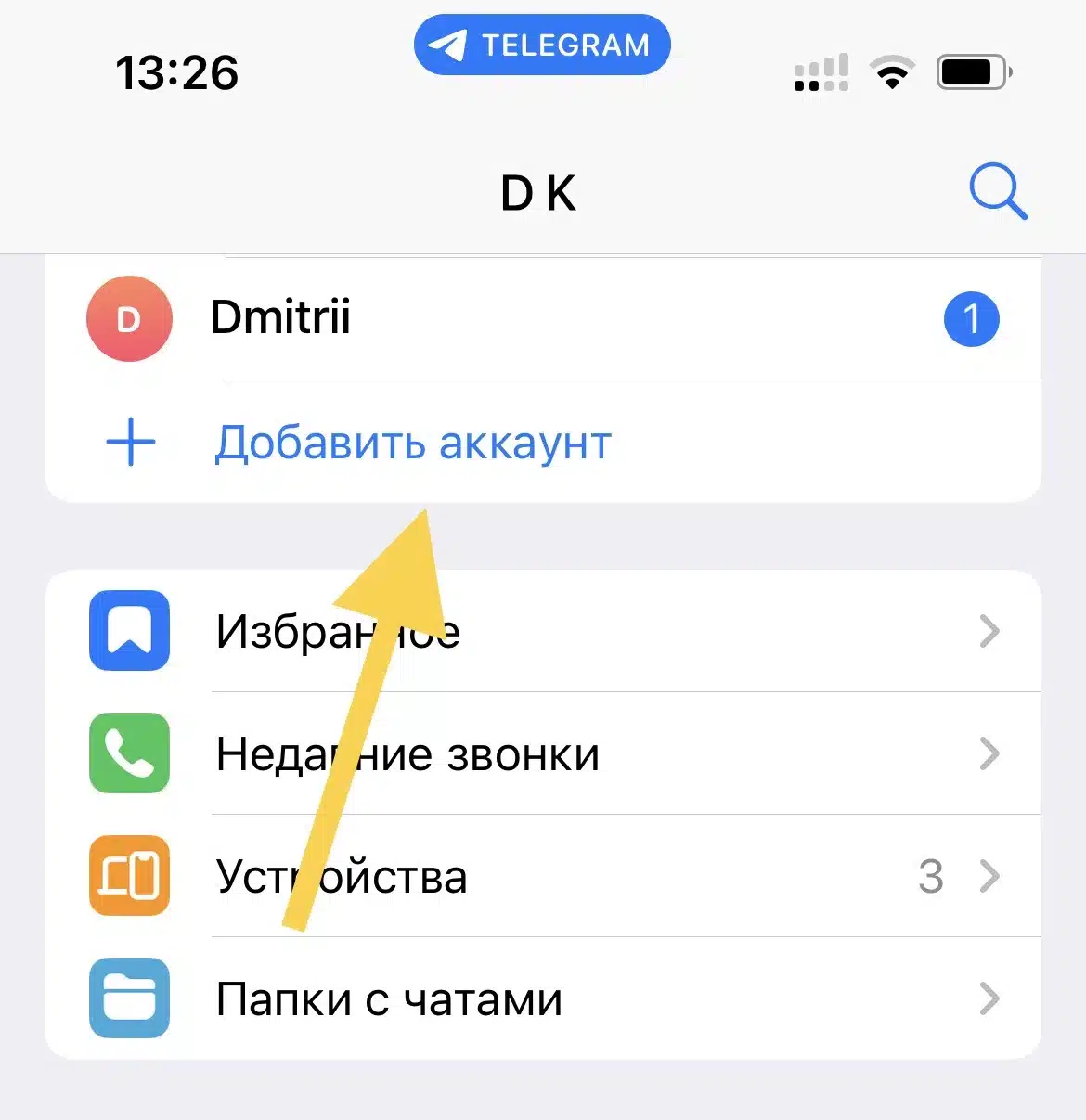Tap the Dmitrii account avatar
Image resolution: width=1086 pixels, height=1120 pixels.
point(128,318)
